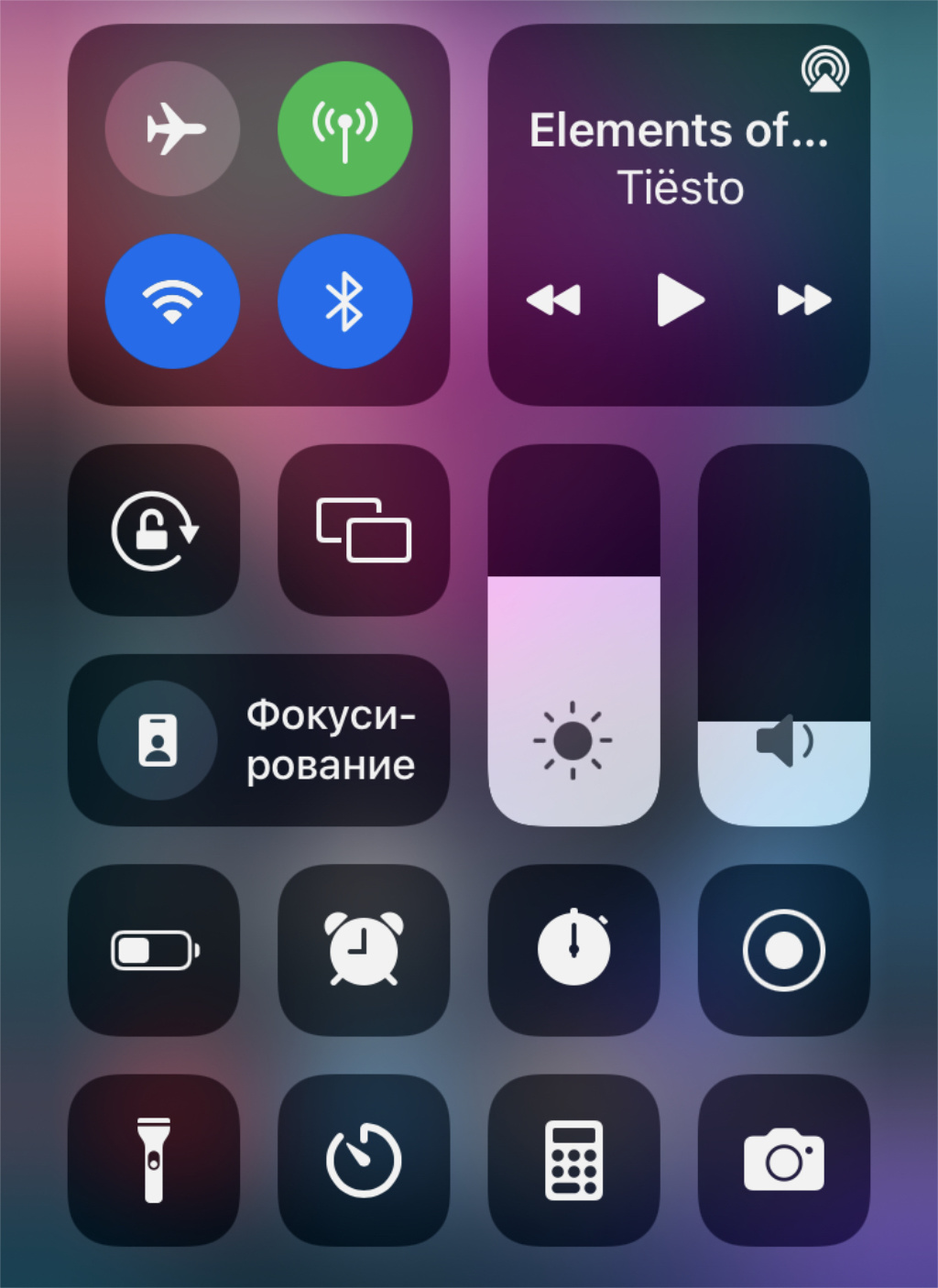
Task: Skip to the previous track
Action: [x=553, y=300]
